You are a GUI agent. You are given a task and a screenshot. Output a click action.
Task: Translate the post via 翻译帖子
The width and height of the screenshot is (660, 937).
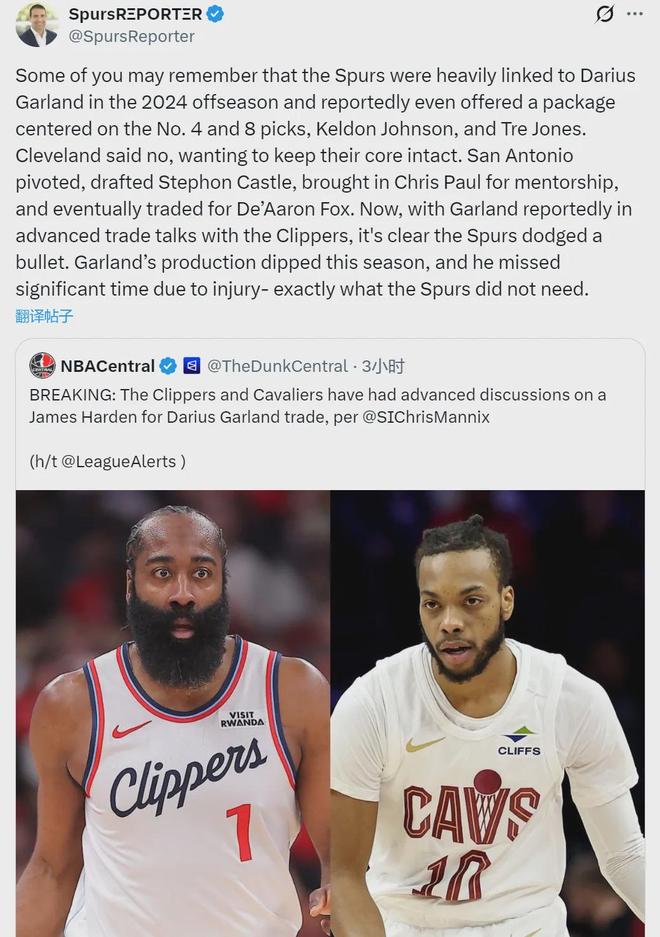[44, 316]
